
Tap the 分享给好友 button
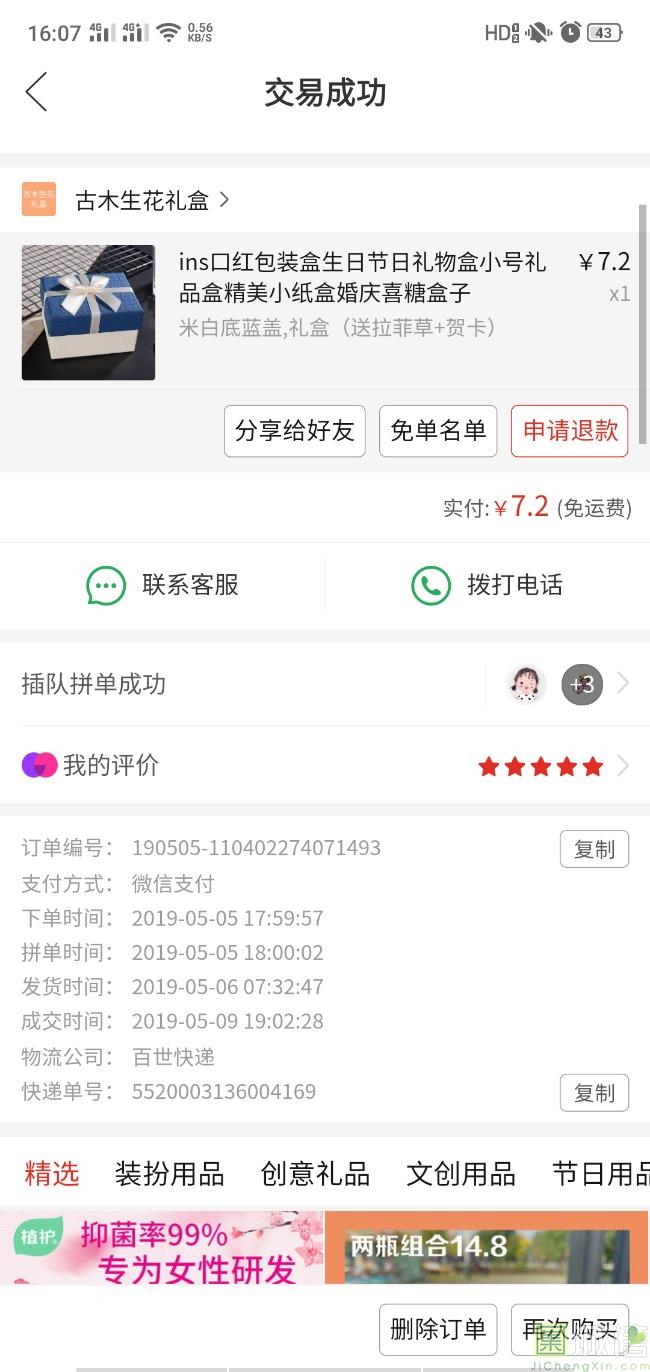[294, 431]
